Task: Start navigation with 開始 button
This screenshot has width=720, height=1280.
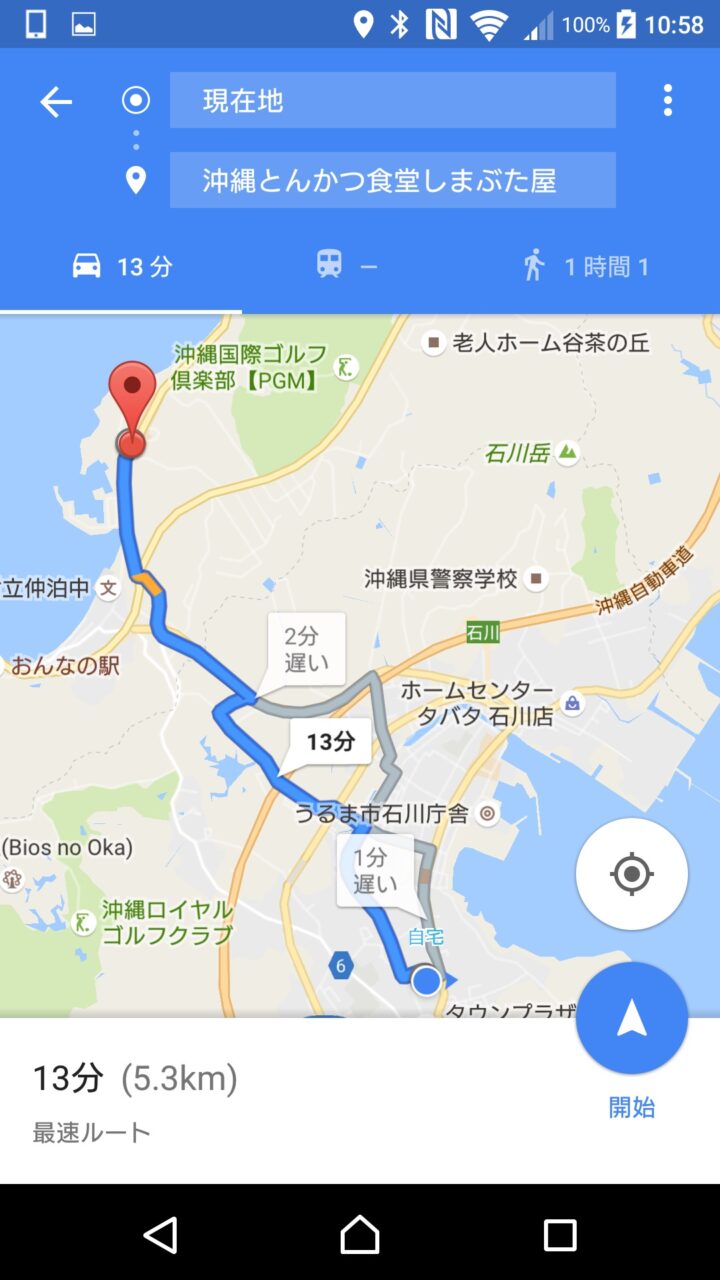Action: click(x=631, y=1020)
